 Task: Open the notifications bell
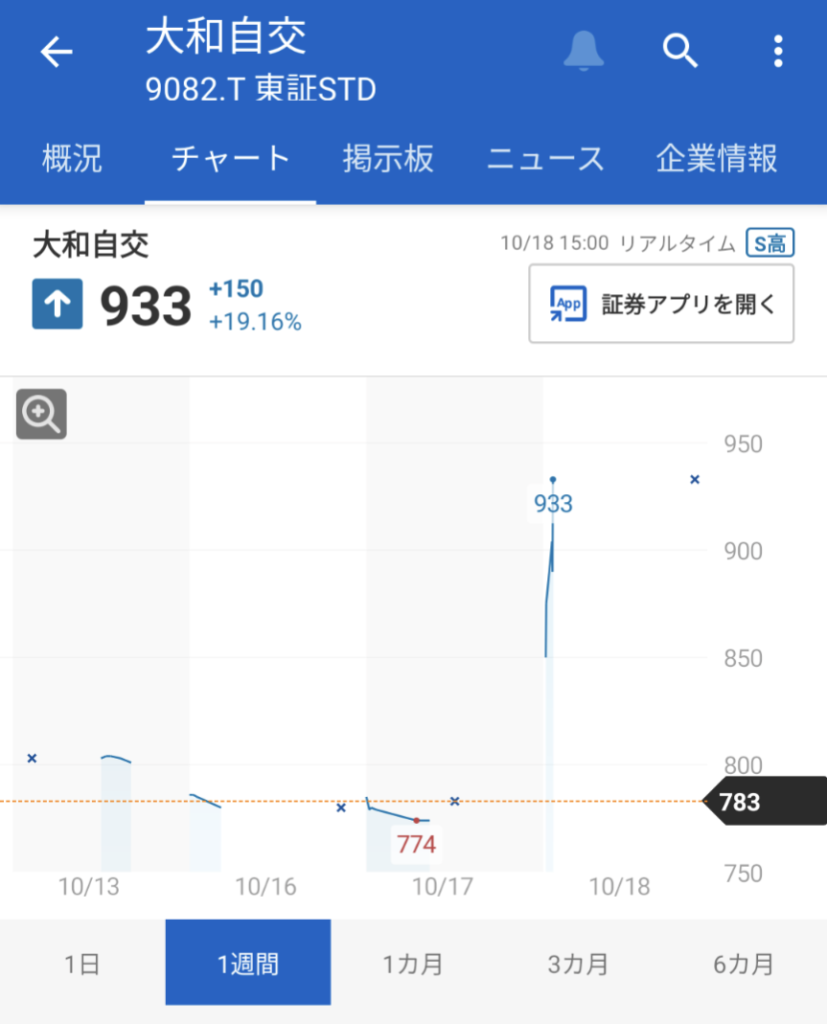coord(584,51)
